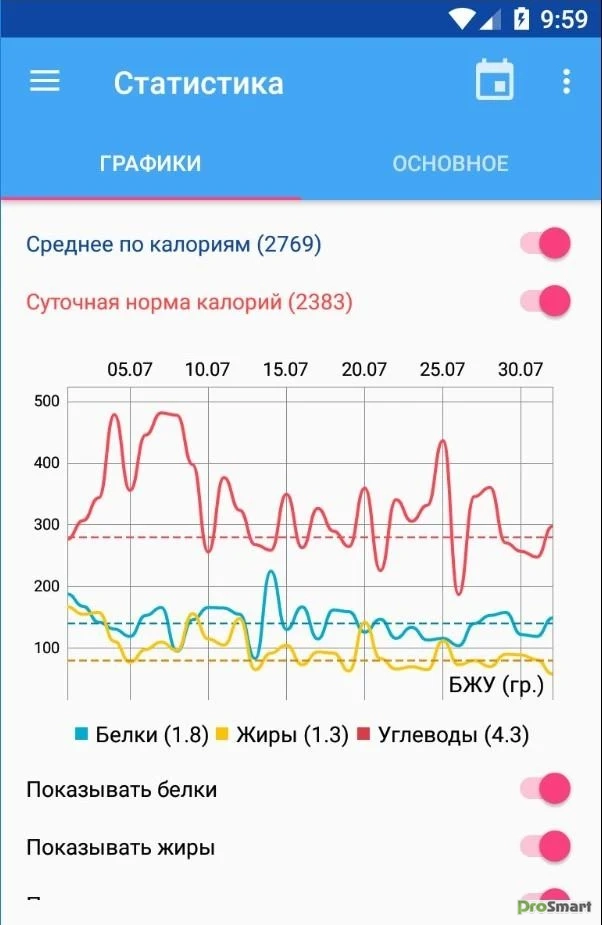
Task: Open the hamburger navigation drawer
Action: click(45, 81)
